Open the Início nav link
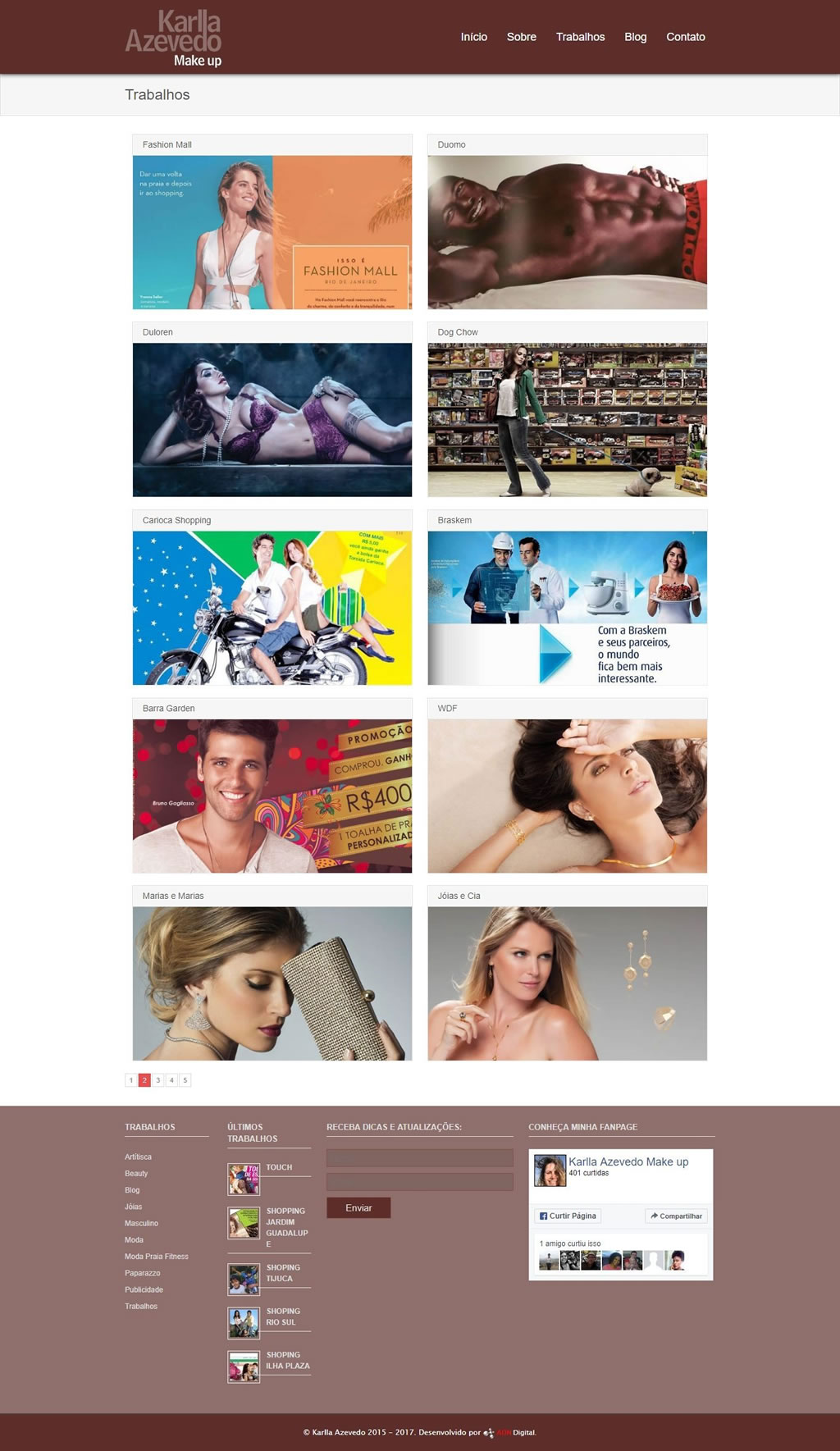The image size is (840, 1451). (473, 37)
